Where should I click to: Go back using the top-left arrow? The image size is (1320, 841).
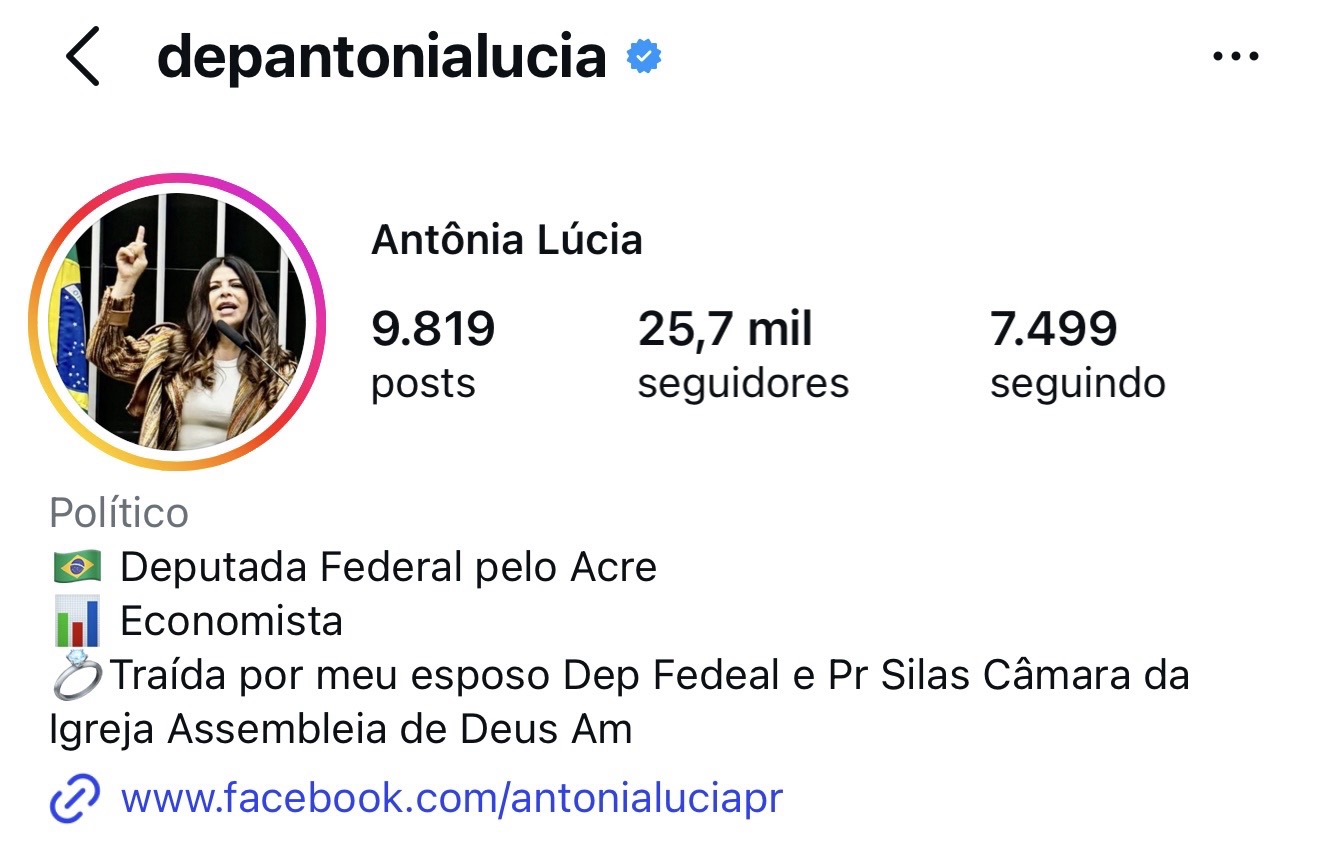coord(83,58)
